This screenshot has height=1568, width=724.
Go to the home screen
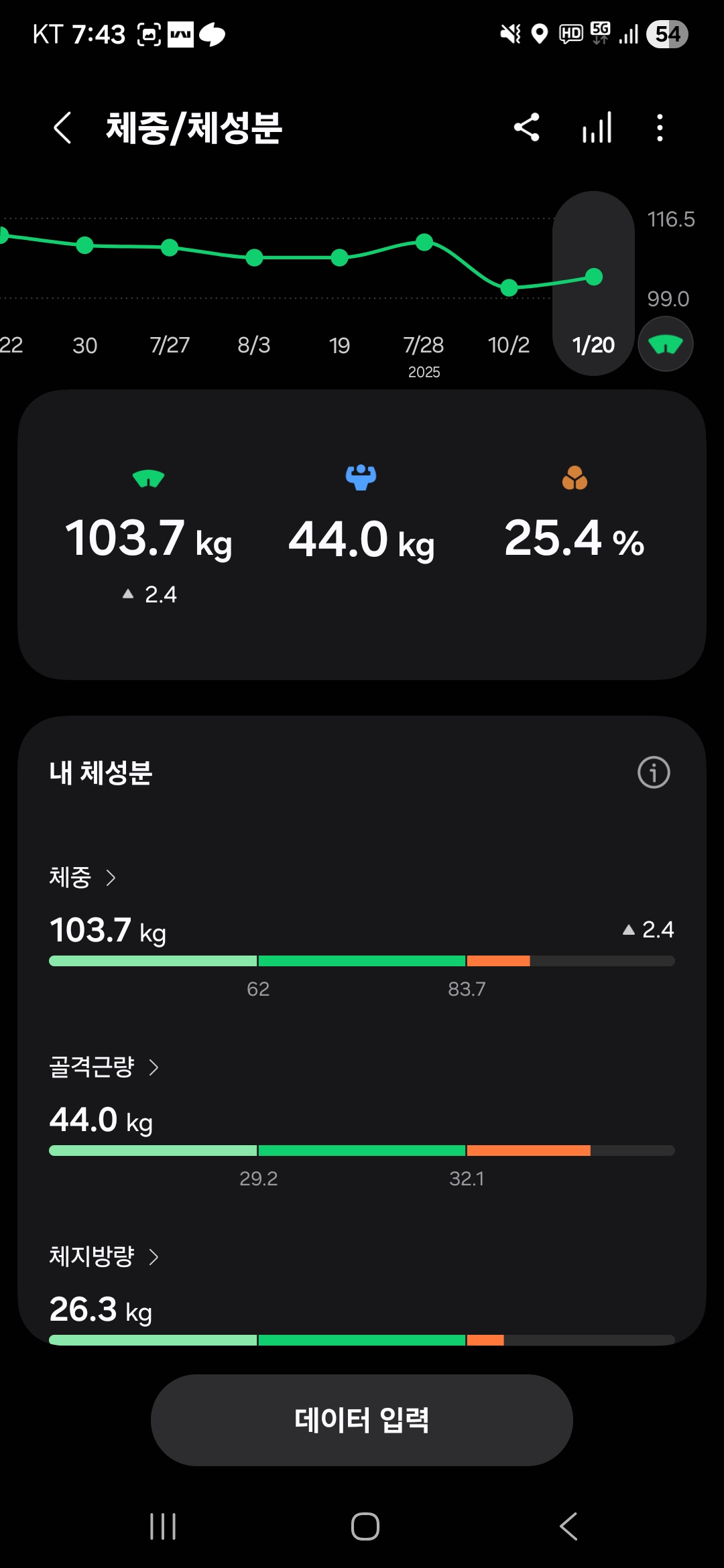[x=365, y=1526]
